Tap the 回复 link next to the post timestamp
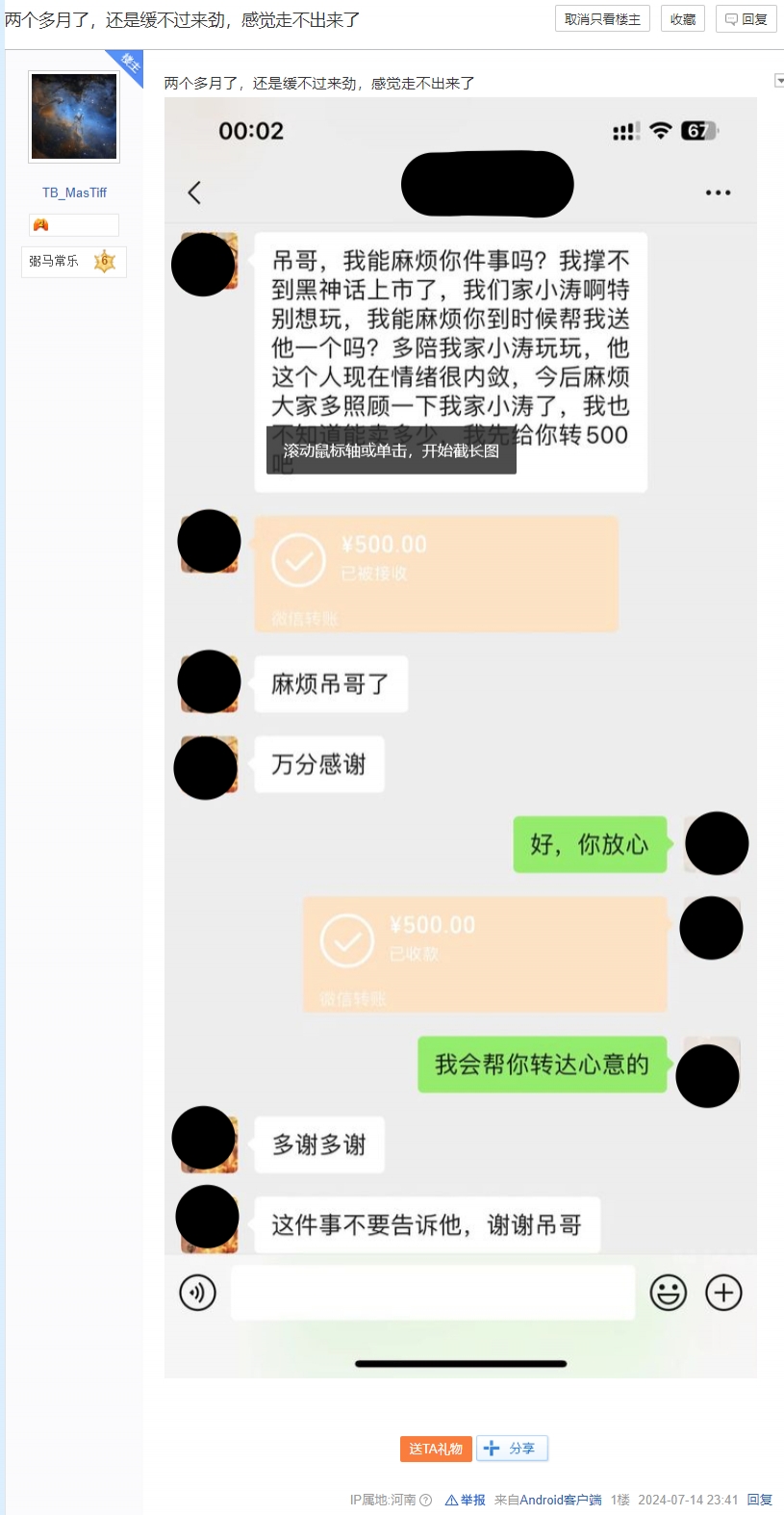This screenshot has width=784, height=1515. [x=760, y=1500]
